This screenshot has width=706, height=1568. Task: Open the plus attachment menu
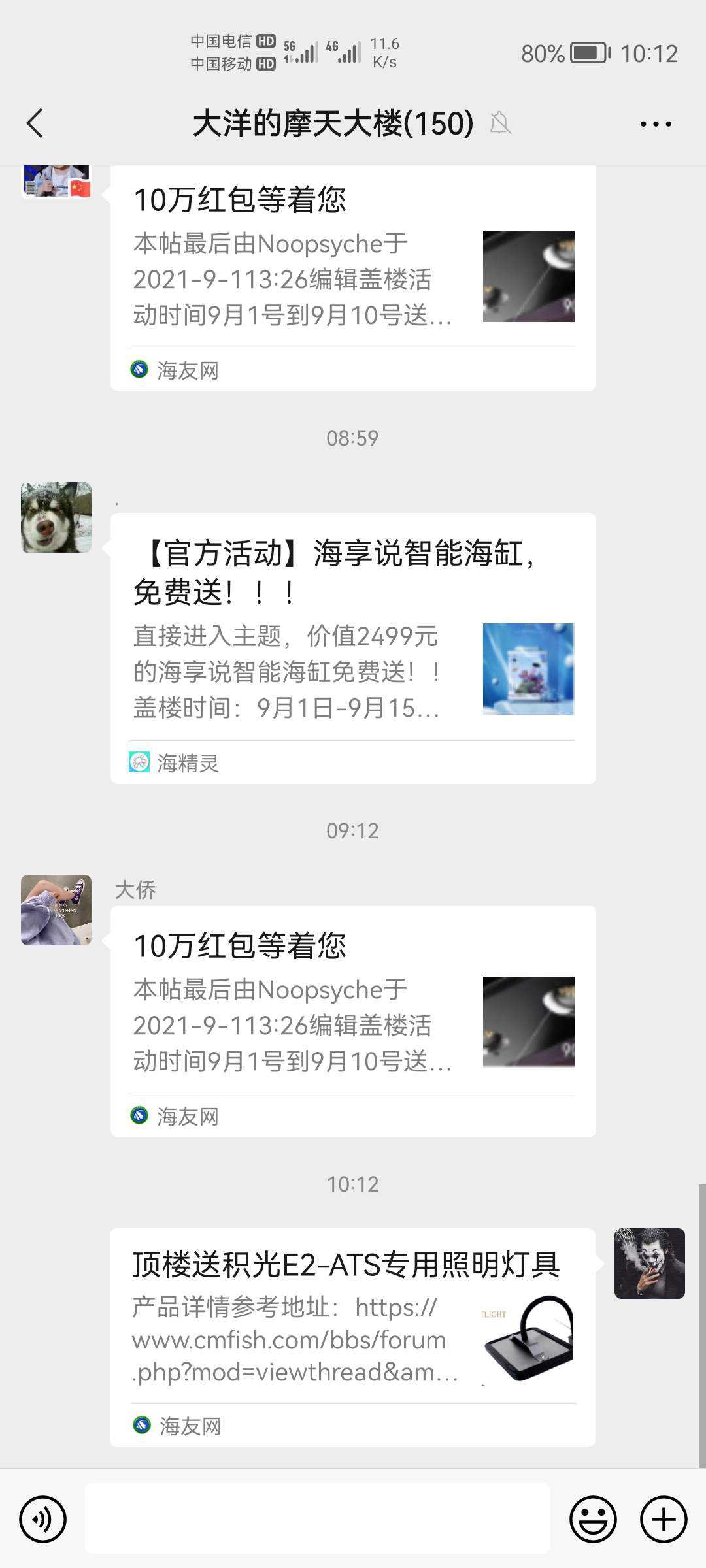click(663, 1519)
